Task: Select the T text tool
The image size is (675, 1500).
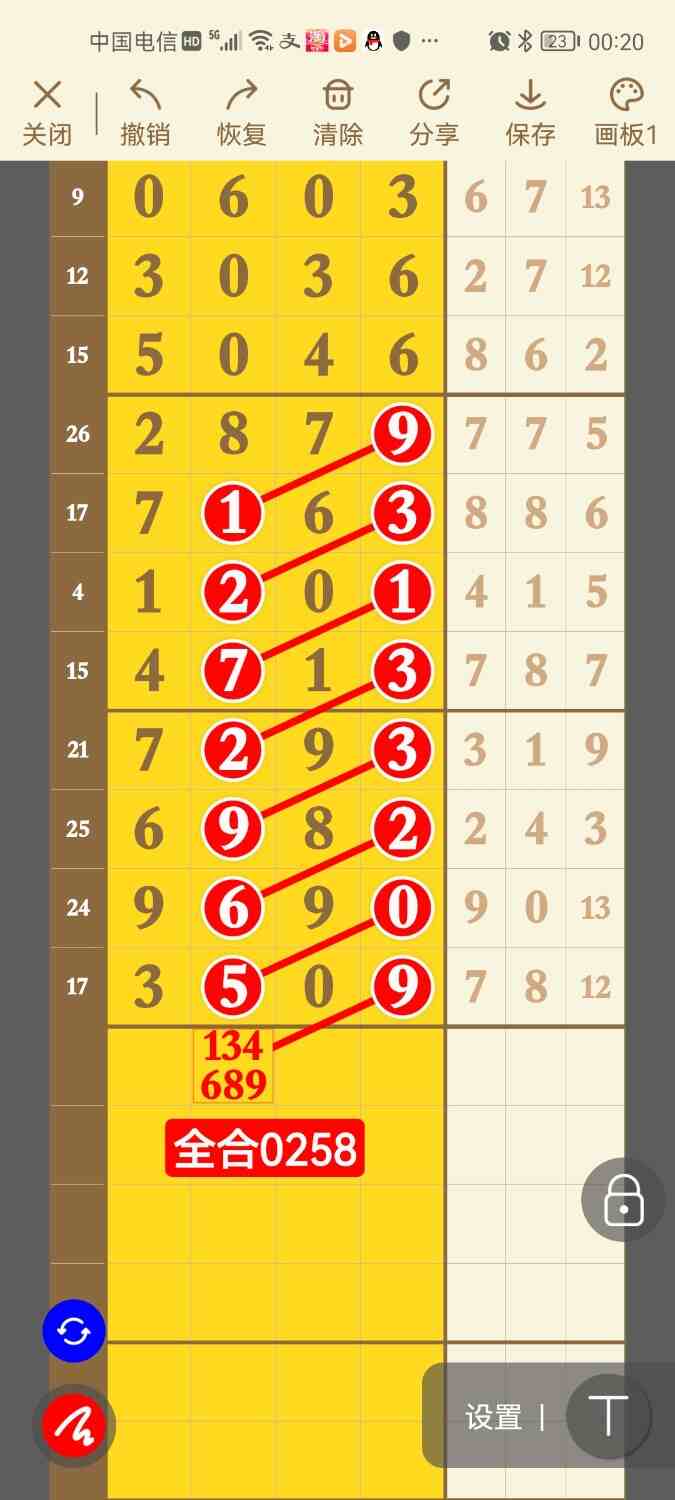Action: 607,1416
